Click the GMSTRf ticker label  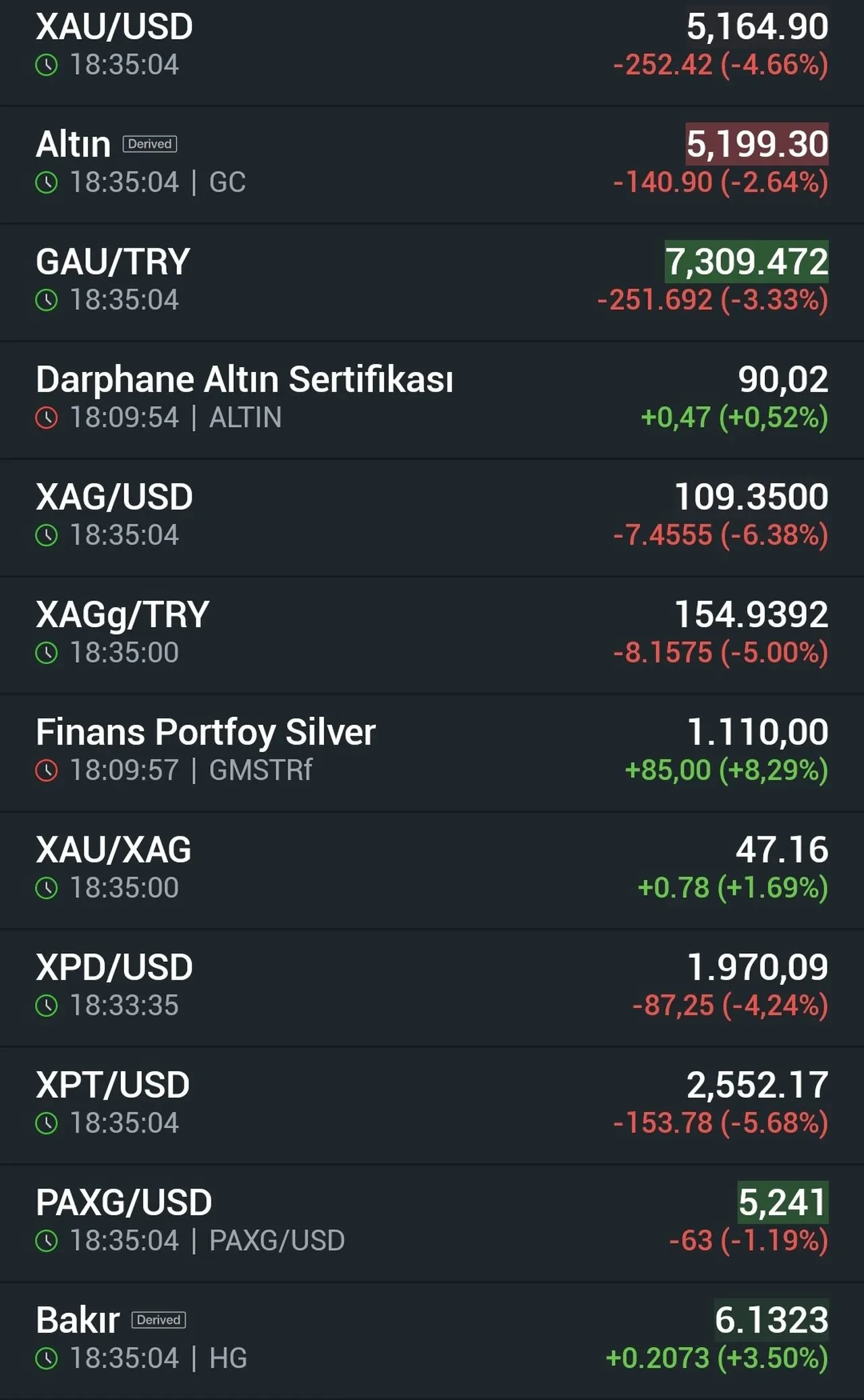[x=260, y=772]
